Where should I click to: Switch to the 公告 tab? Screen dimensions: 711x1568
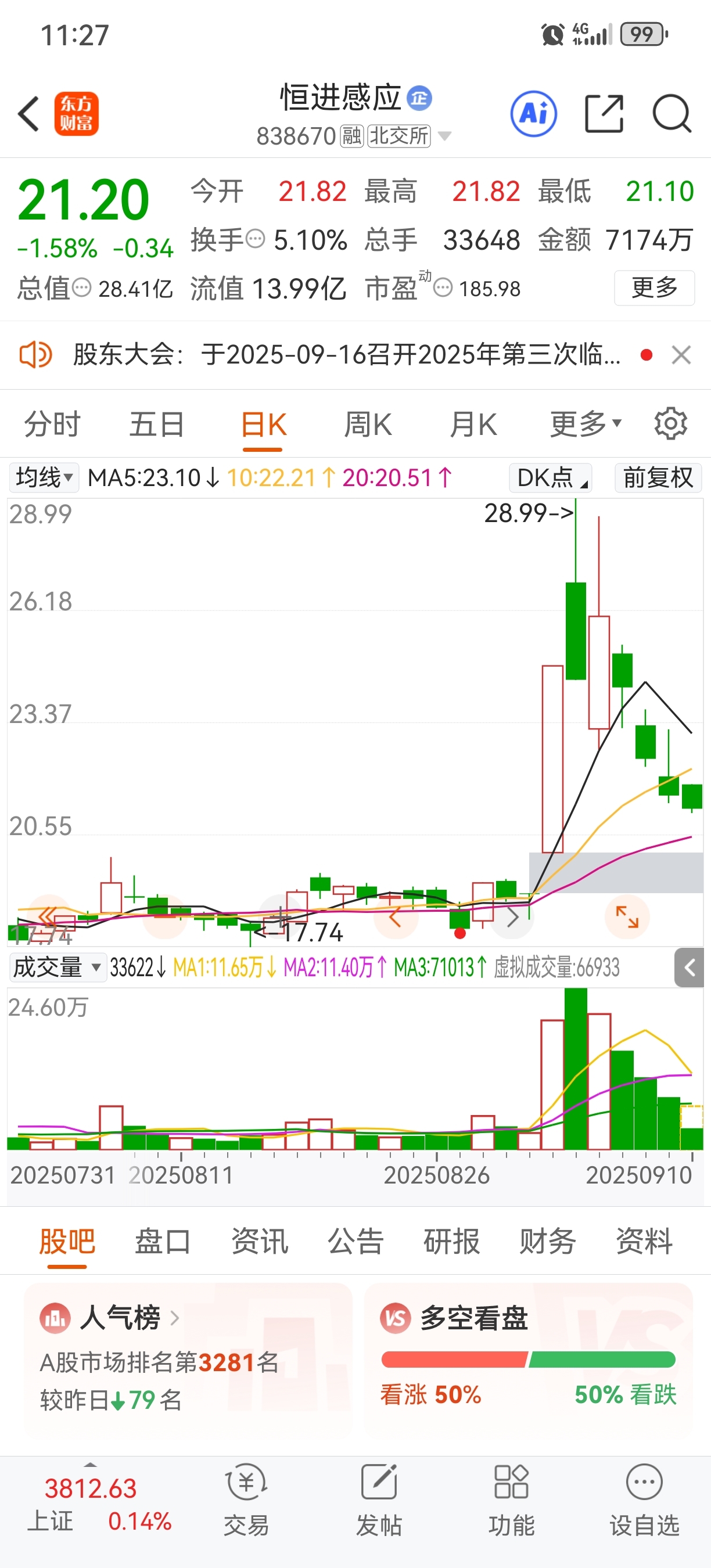355,1241
